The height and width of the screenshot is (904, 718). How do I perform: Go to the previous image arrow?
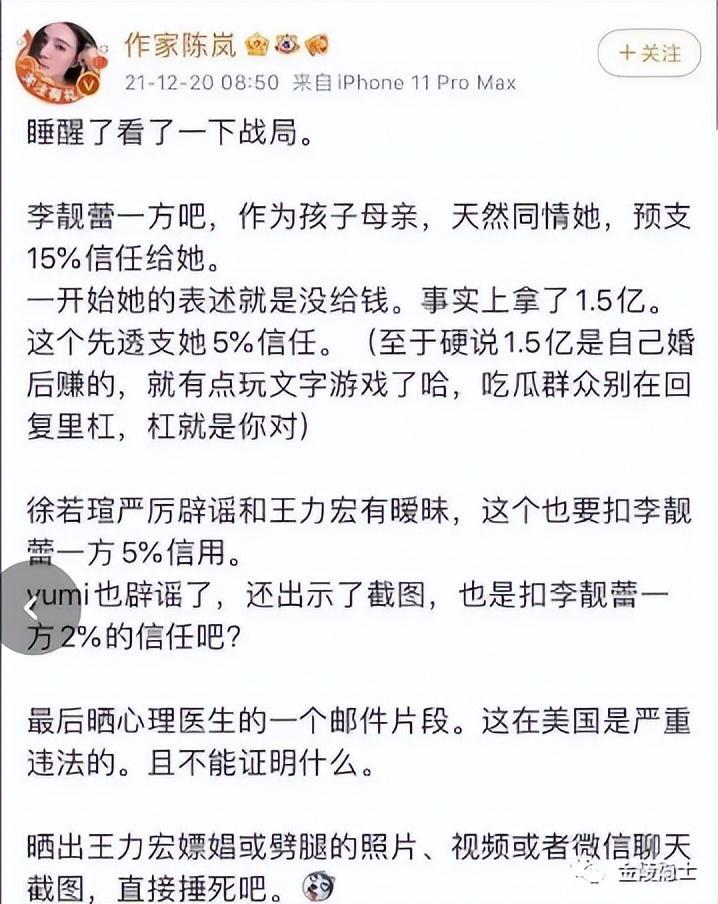tap(30, 607)
